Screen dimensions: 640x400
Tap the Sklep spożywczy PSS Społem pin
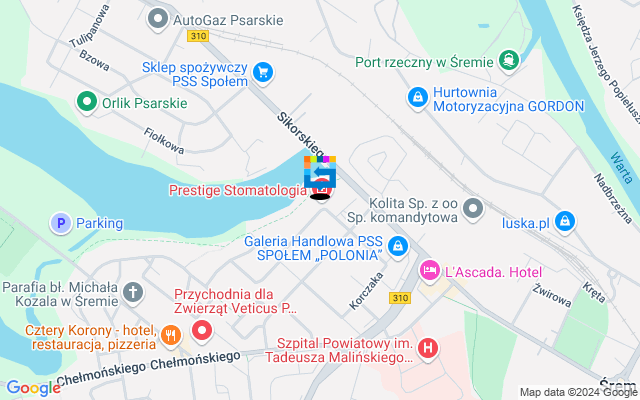[x=263, y=71]
